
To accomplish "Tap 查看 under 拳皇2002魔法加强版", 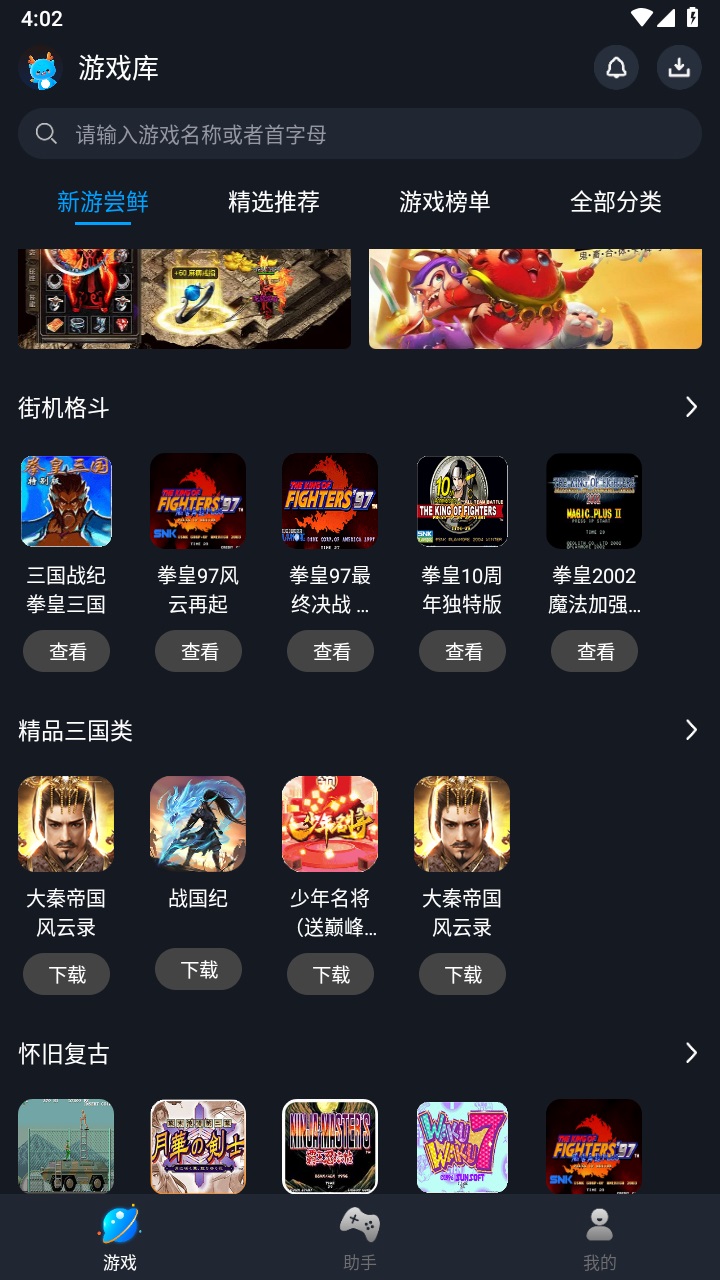I will (x=594, y=650).
